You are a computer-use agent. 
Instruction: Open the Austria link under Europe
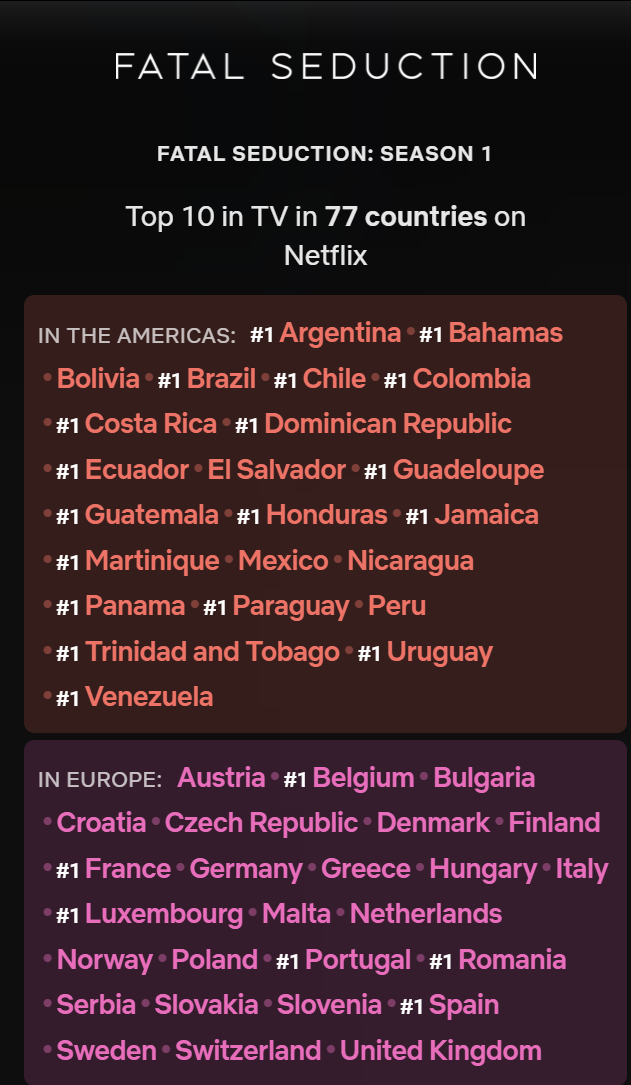pyautogui.click(x=221, y=778)
